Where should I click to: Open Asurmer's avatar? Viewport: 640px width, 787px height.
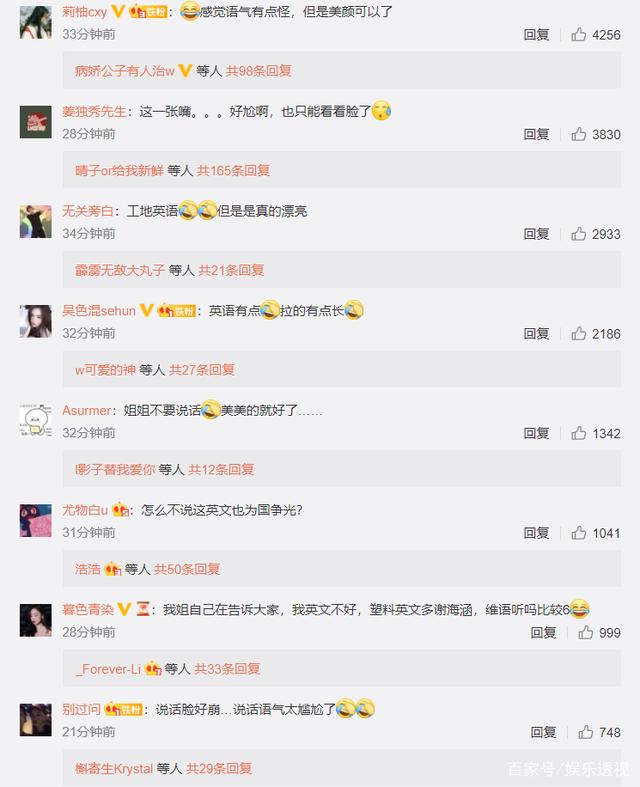click(x=36, y=420)
